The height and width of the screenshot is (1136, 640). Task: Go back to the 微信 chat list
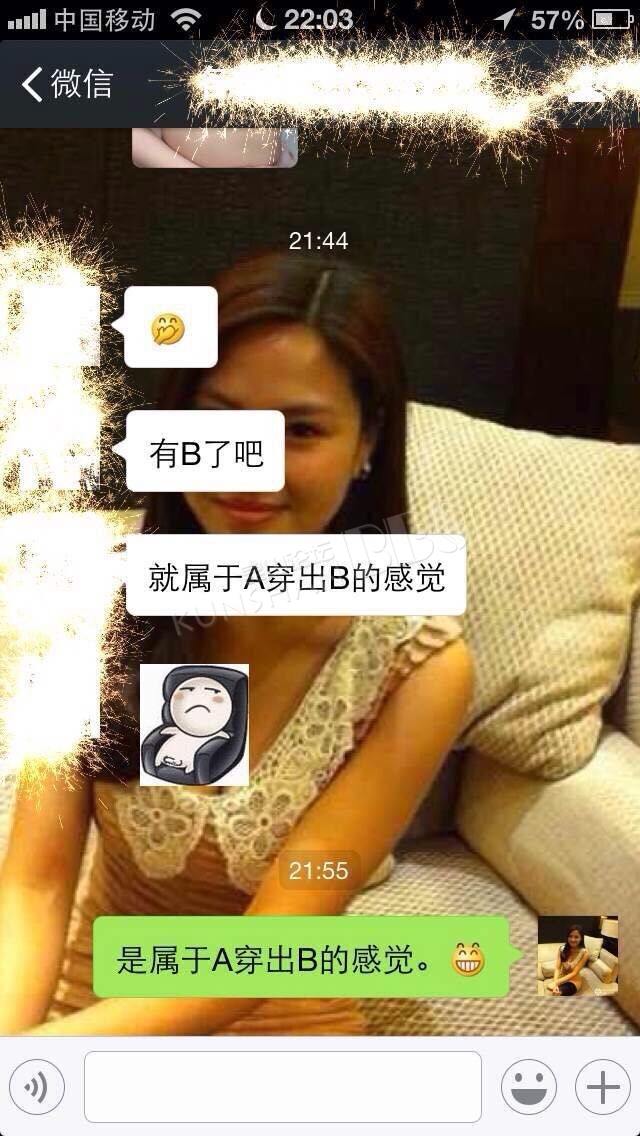pos(67,84)
